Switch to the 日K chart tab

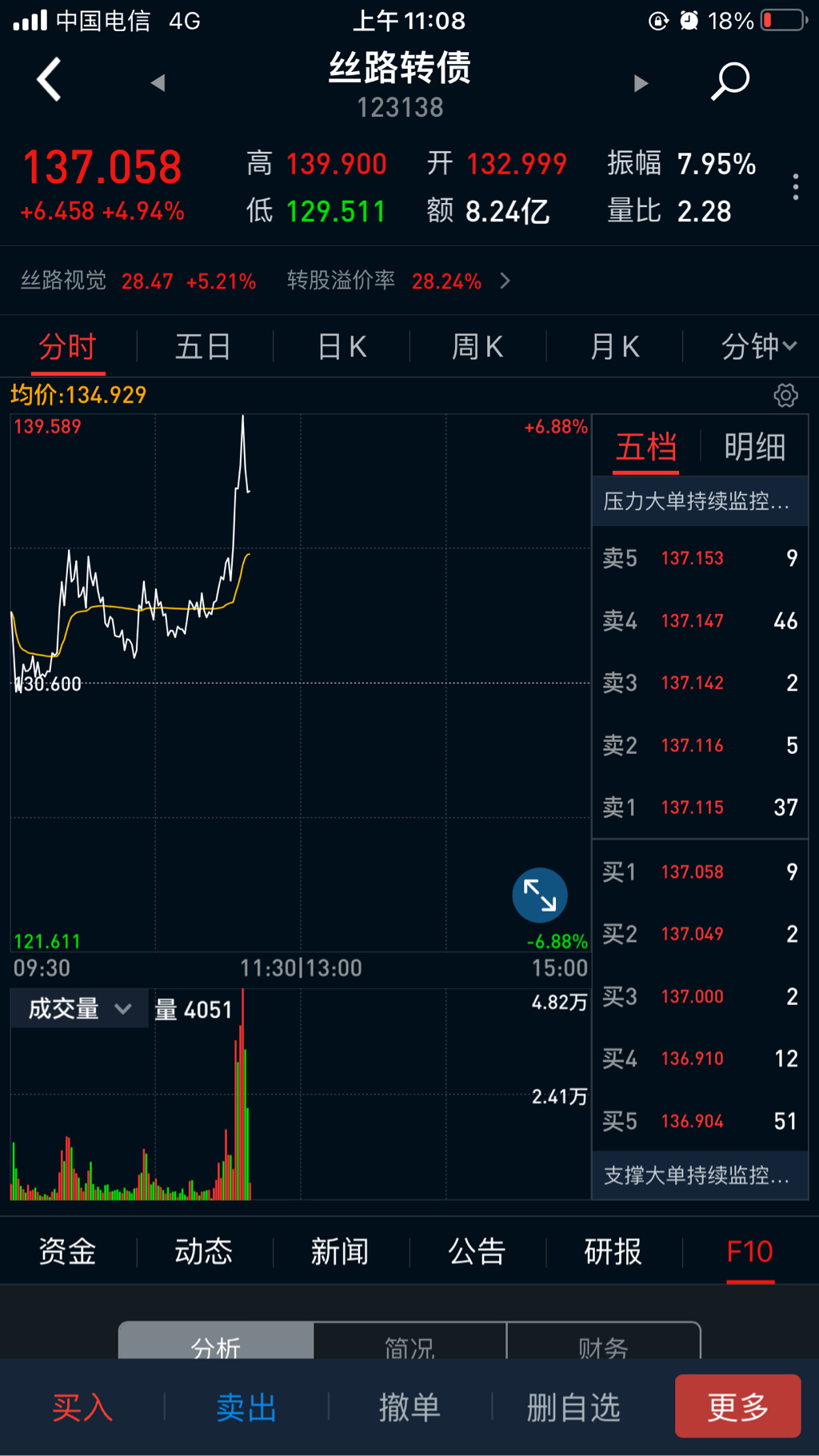[342, 347]
